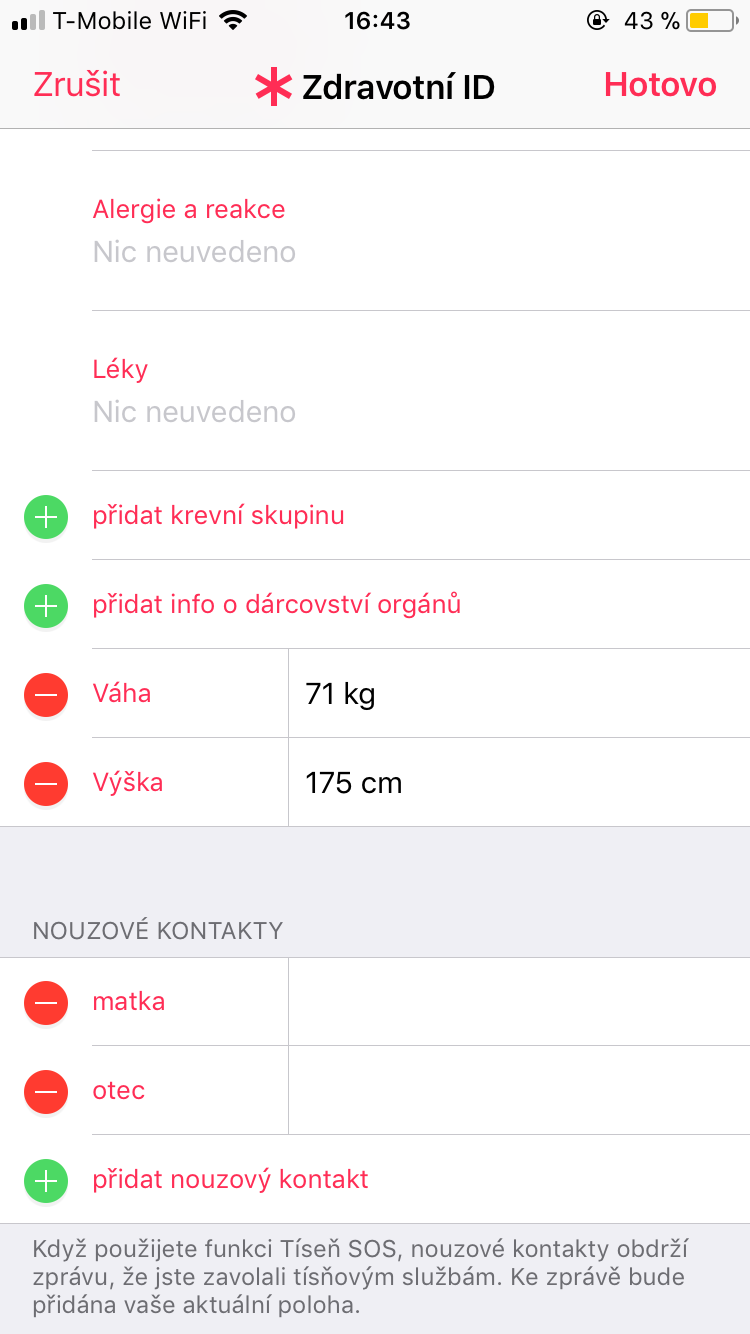This screenshot has width=750, height=1334.
Task: Add blood type via přidat krevní skupinu
Action: tap(218, 516)
